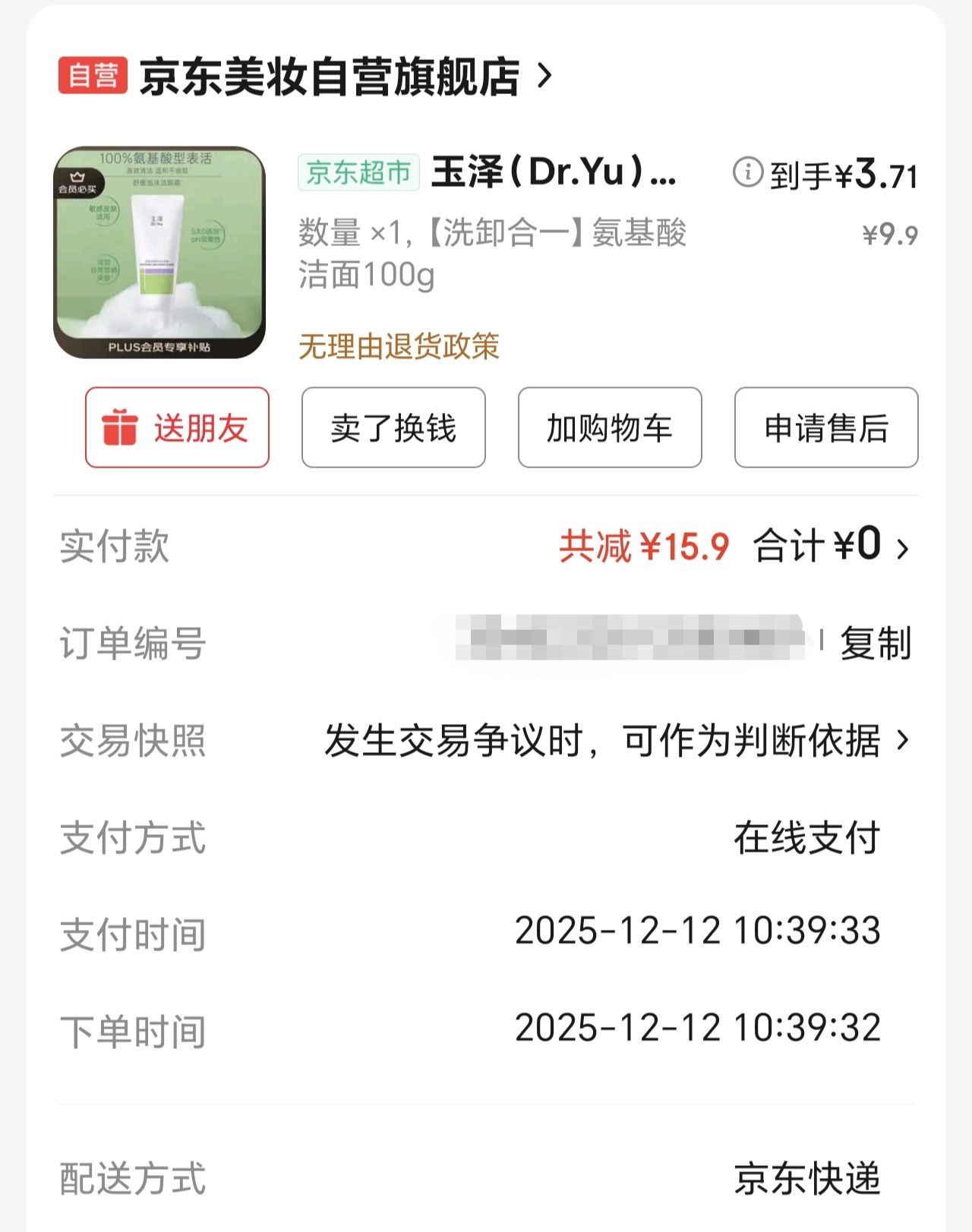View the 无理由退货政策 return policy
This screenshot has width=972, height=1232.
(x=399, y=346)
